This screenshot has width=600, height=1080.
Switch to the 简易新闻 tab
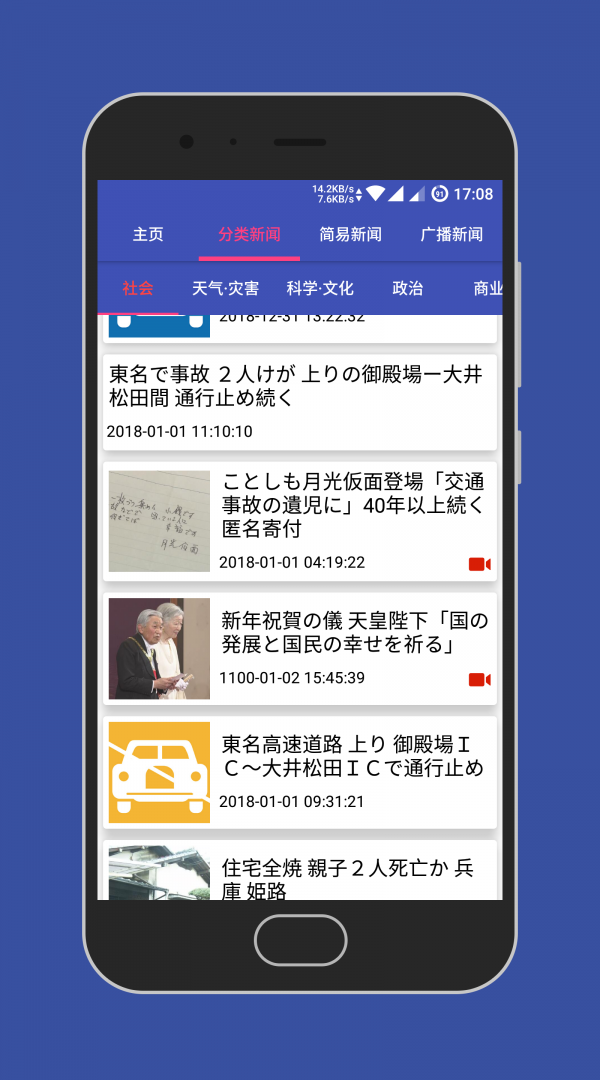click(350, 235)
